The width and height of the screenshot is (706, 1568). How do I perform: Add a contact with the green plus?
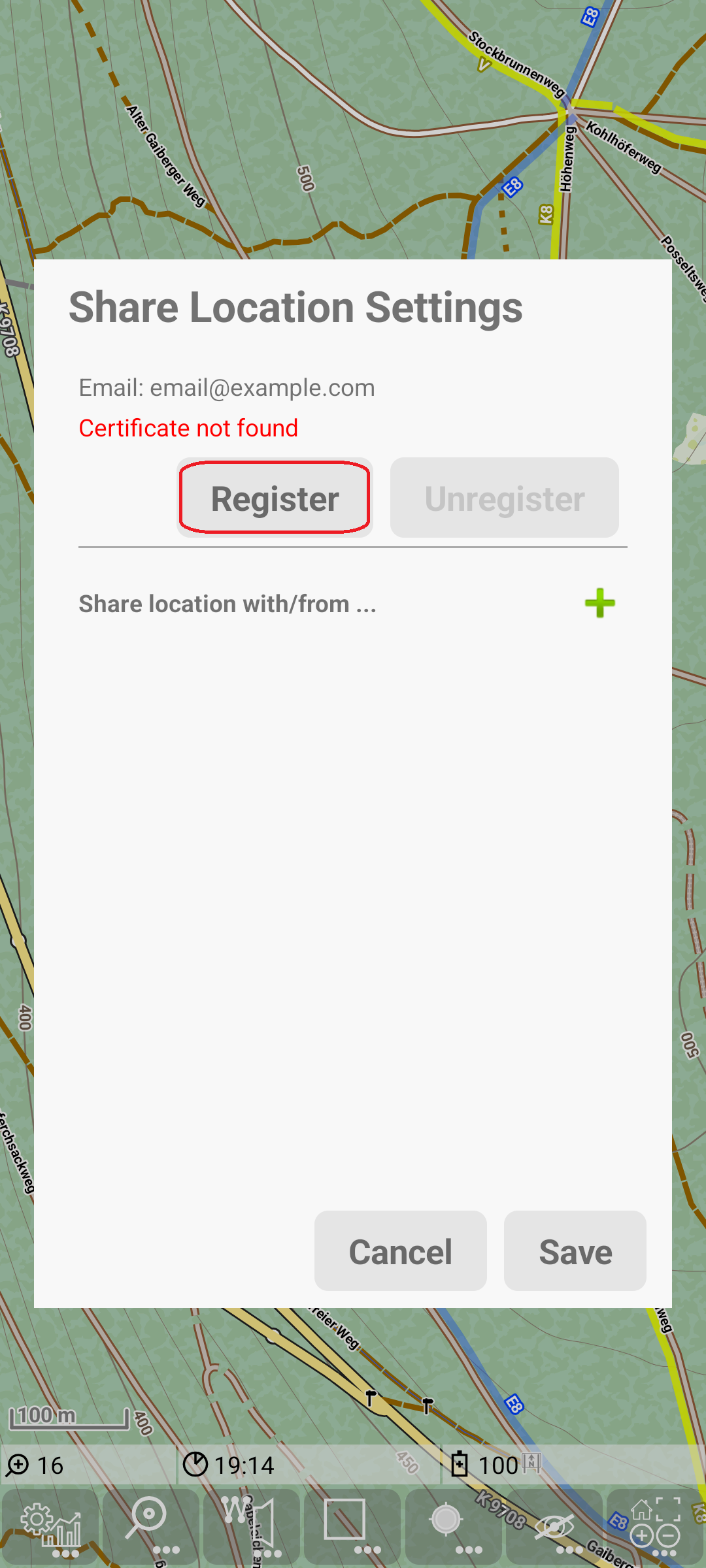[x=599, y=603]
